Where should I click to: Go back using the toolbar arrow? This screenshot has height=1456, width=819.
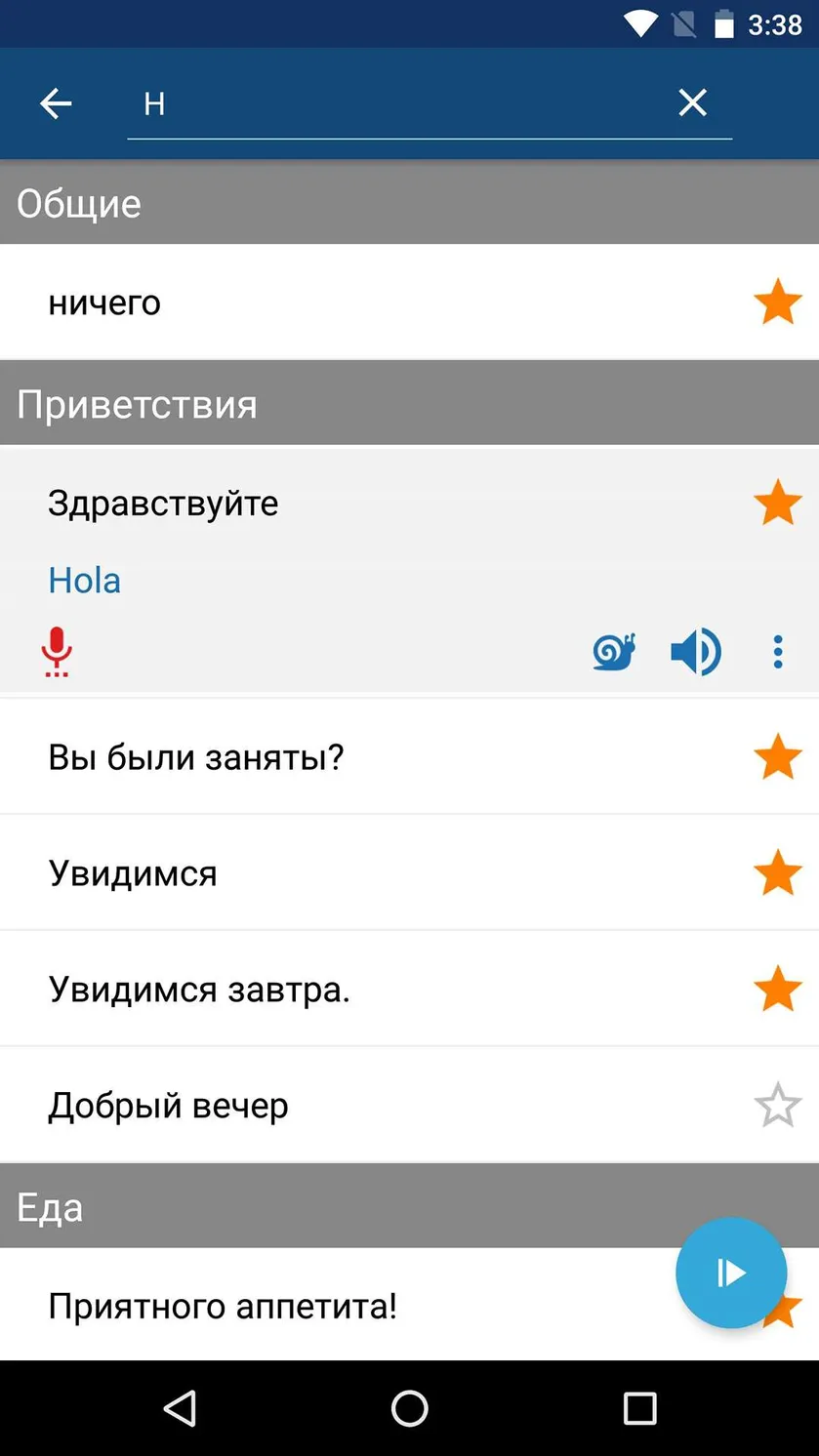point(56,103)
